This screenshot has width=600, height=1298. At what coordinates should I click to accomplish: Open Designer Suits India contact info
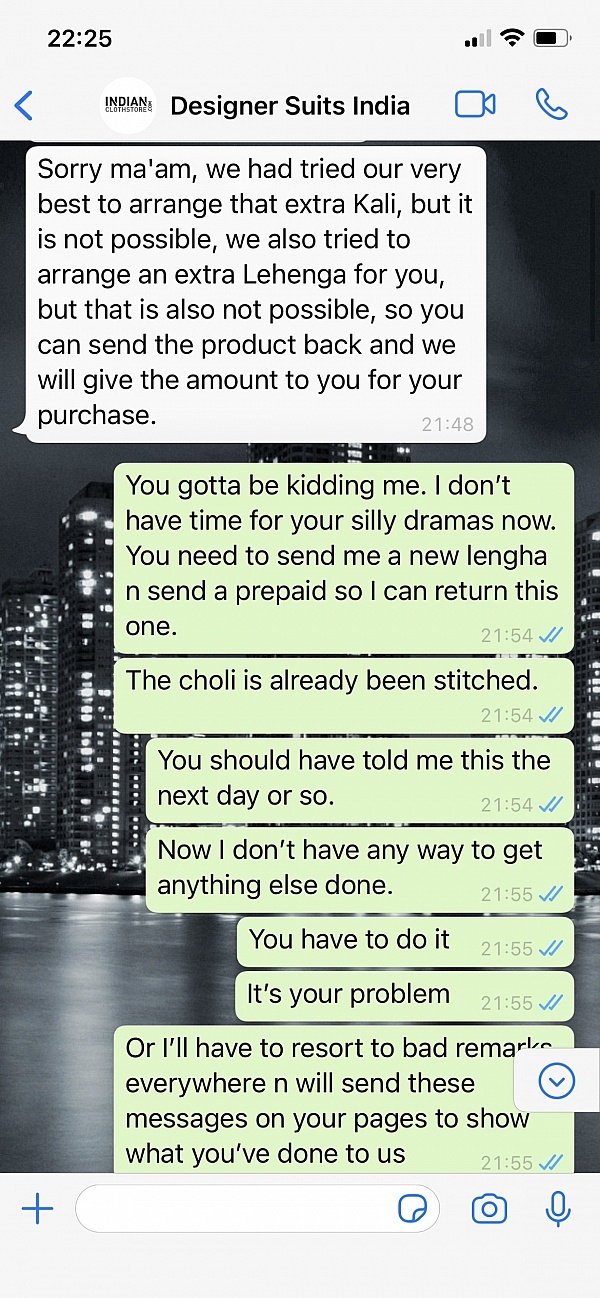(290, 105)
